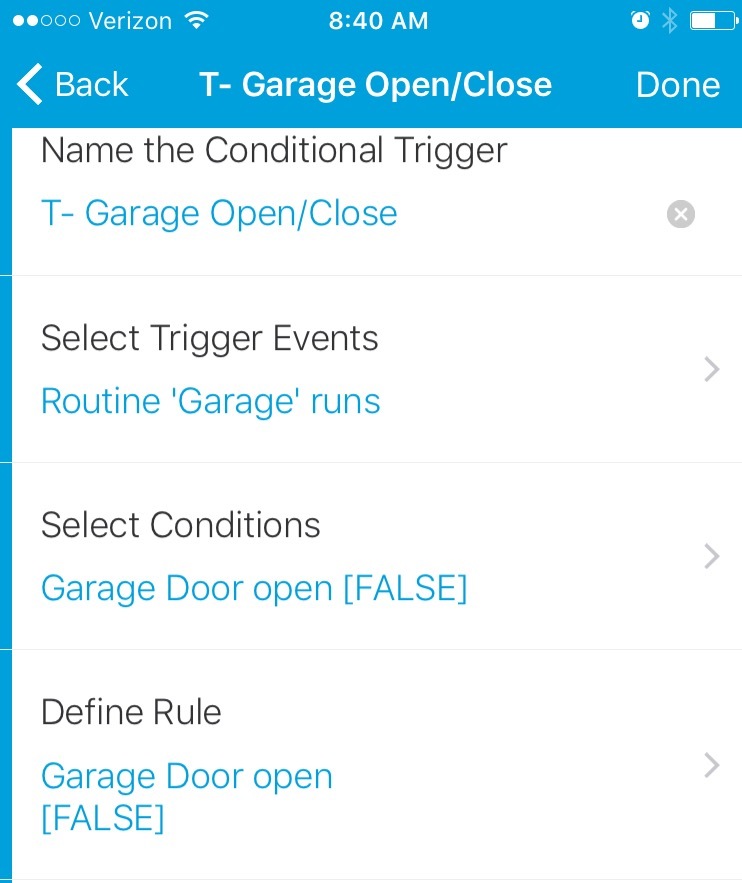Tap Done to save the trigger
This screenshot has height=883, width=742.
(677, 85)
